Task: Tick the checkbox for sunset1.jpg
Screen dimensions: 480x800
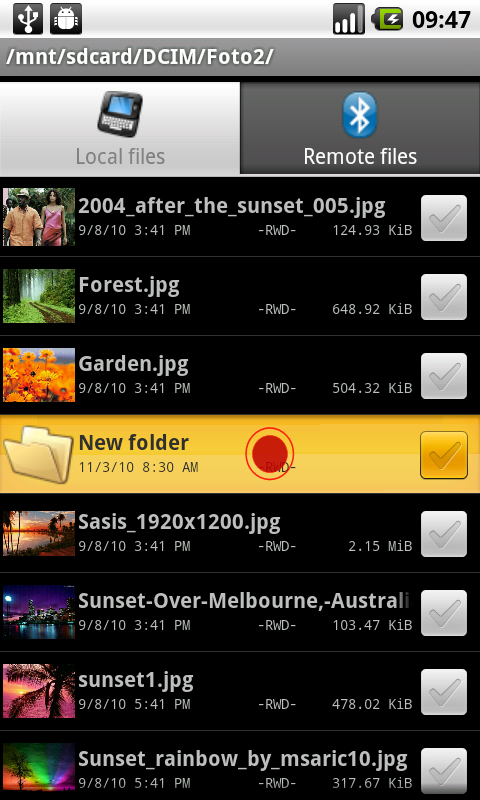Action: pos(444,692)
